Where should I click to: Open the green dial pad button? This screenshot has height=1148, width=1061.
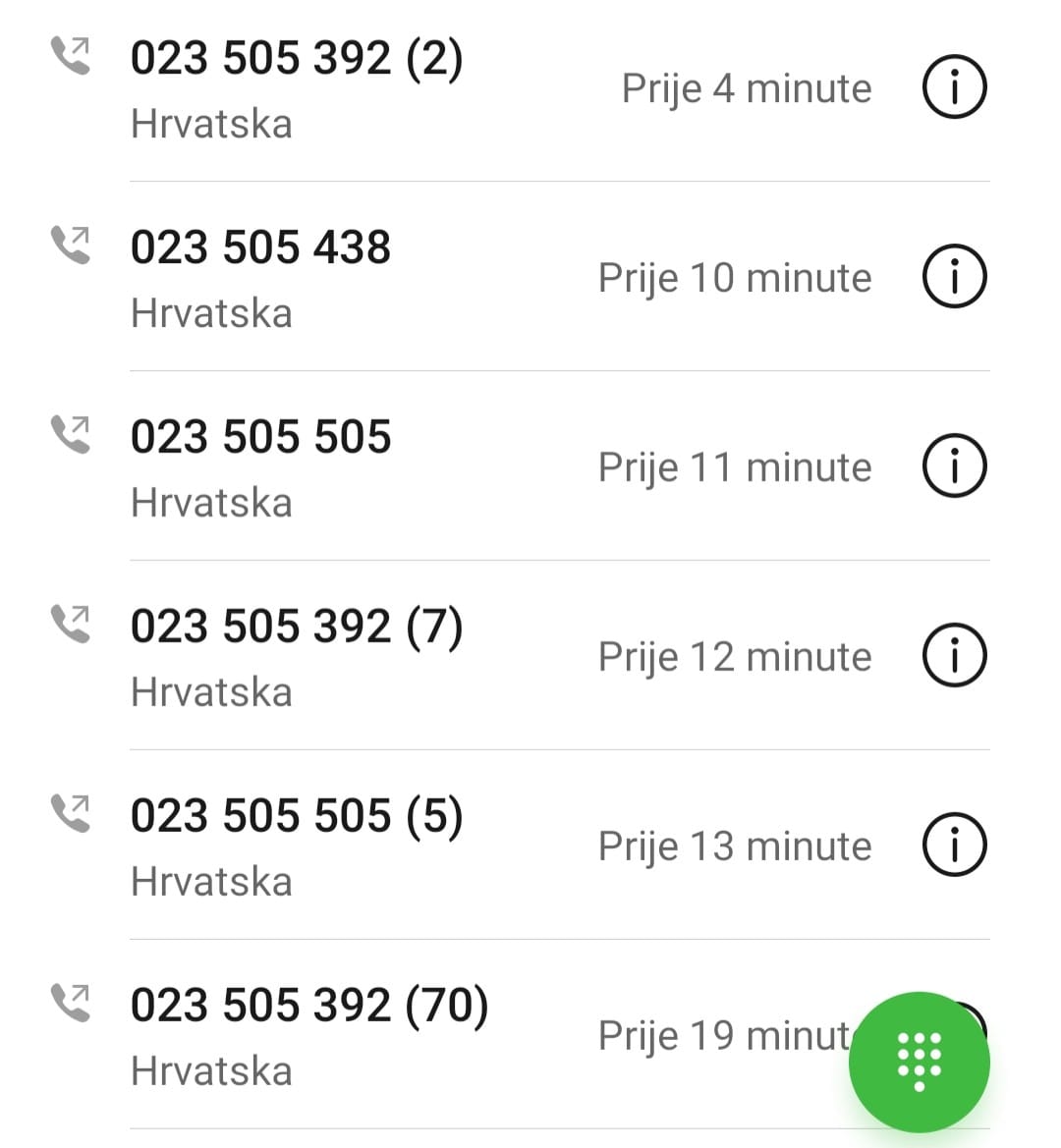click(919, 1062)
